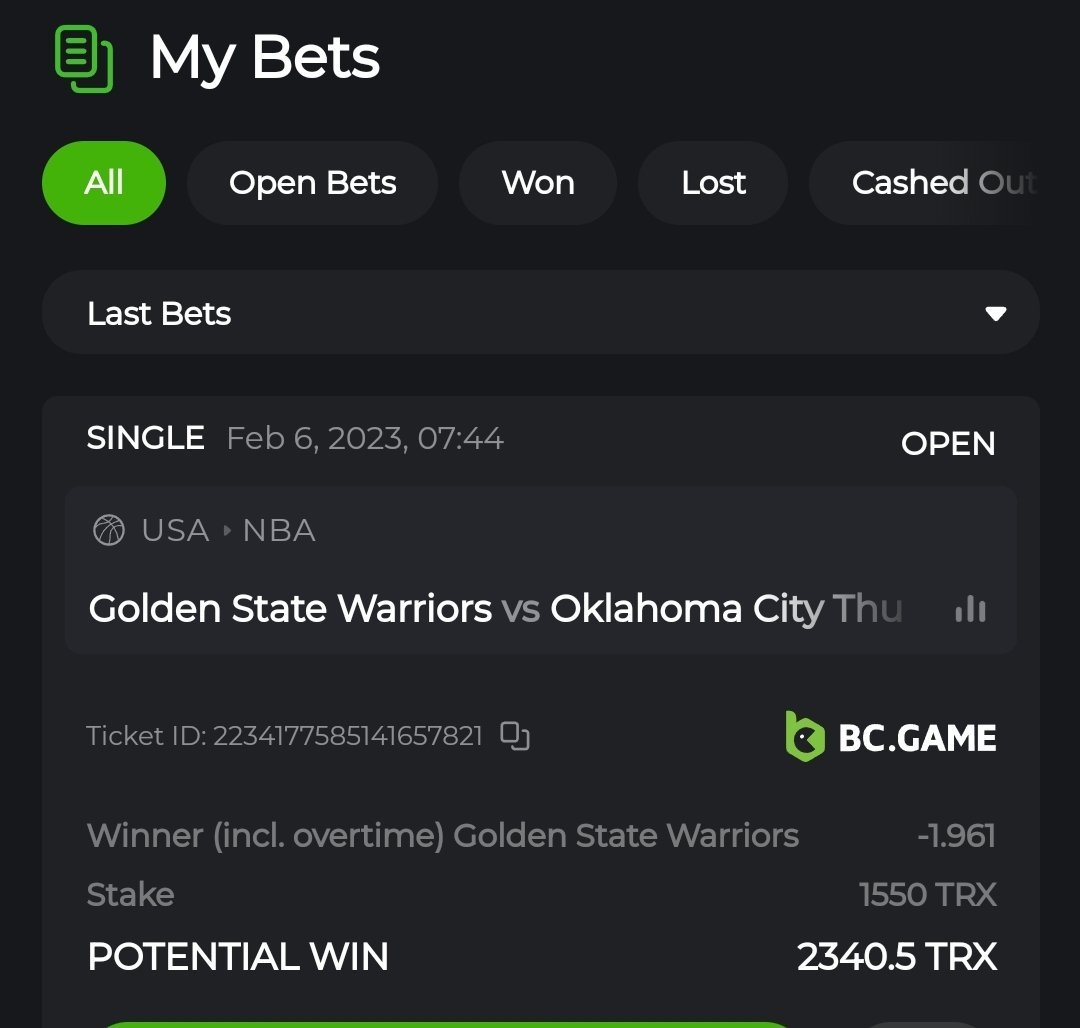Select the All bets filter
The width and height of the screenshot is (1080, 1028).
point(104,183)
